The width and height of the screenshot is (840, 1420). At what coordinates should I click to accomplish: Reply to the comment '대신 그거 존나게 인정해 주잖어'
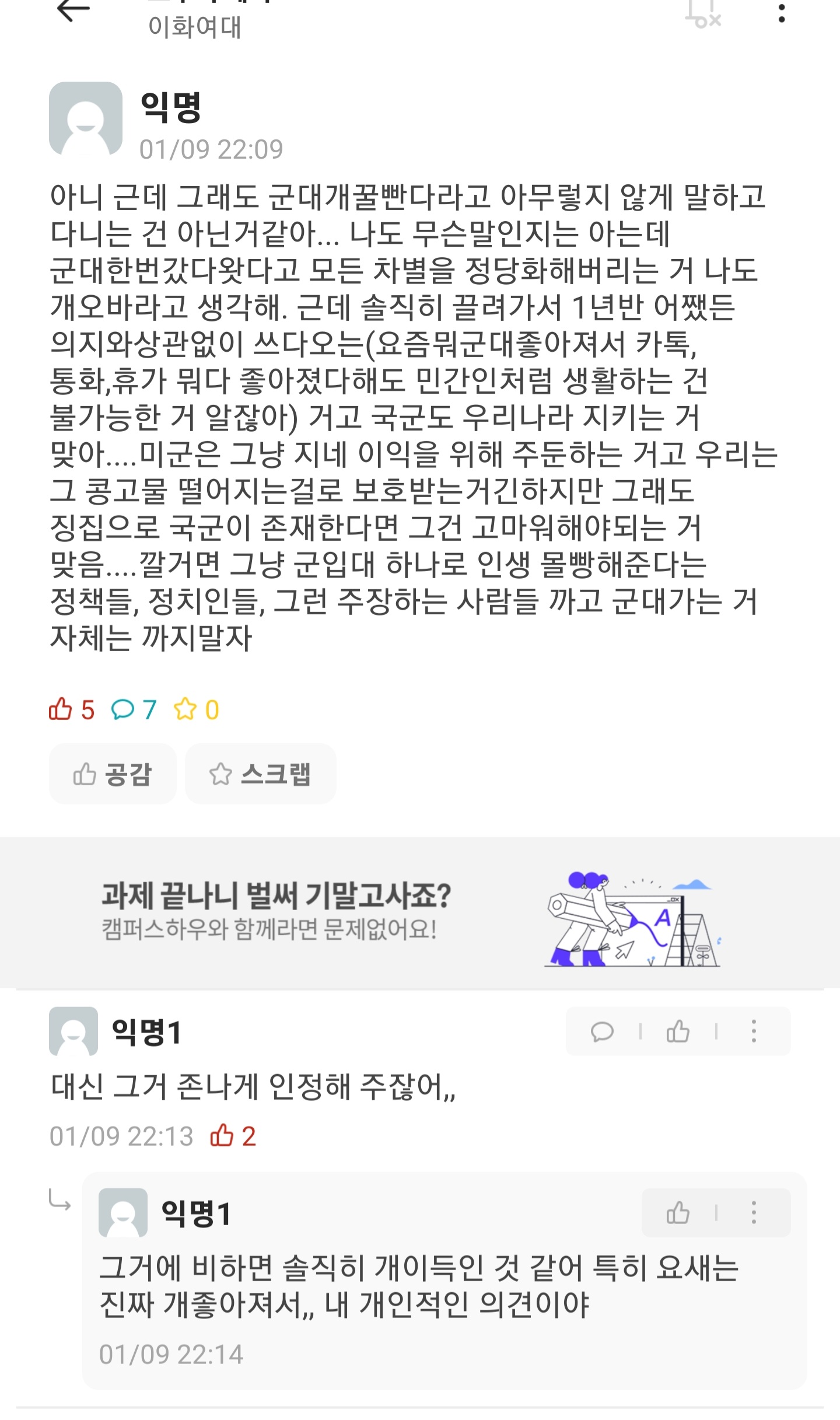602,1031
